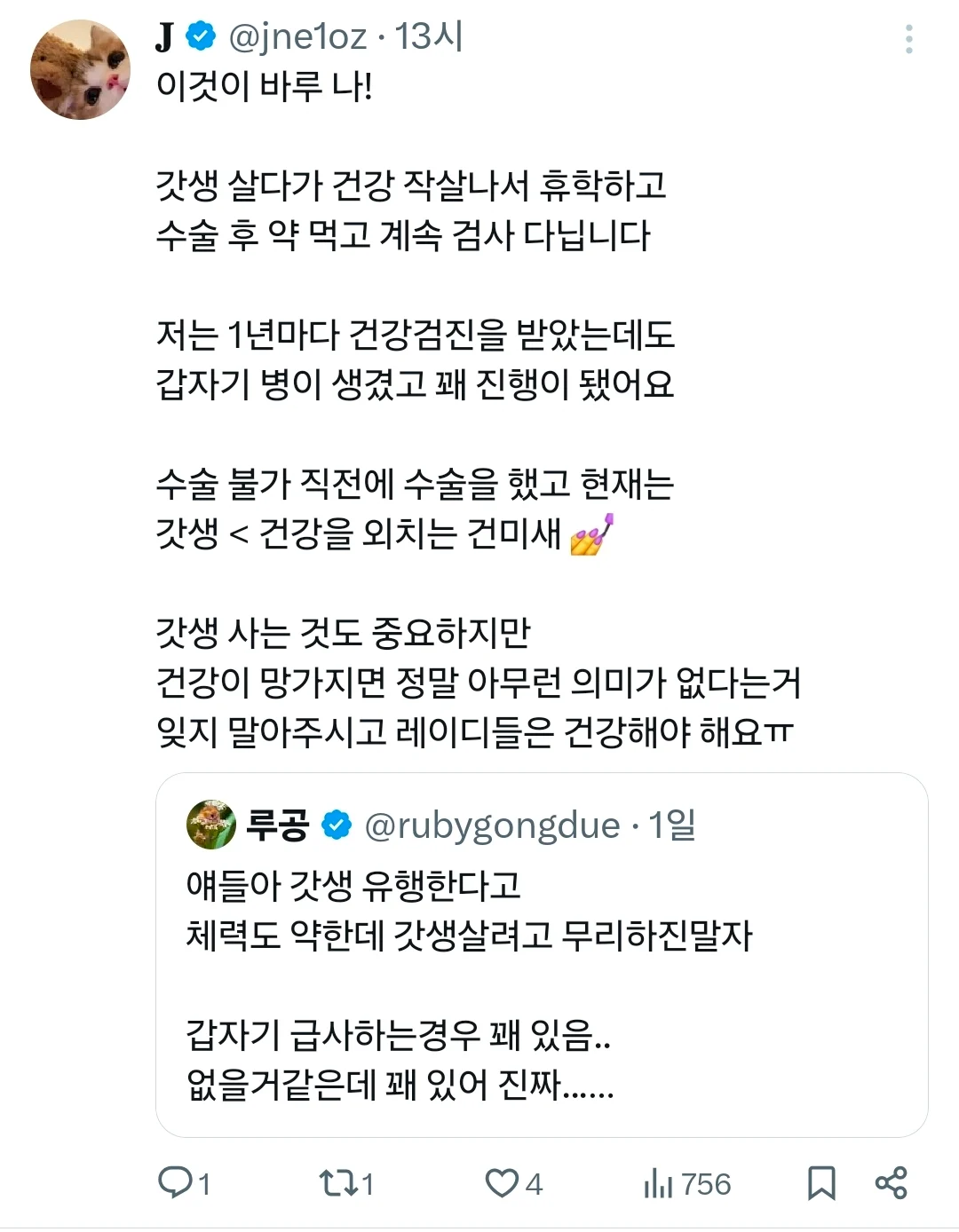959x1232 pixels.
Task: View analytics via the bar chart icon
Action: [657, 1183]
